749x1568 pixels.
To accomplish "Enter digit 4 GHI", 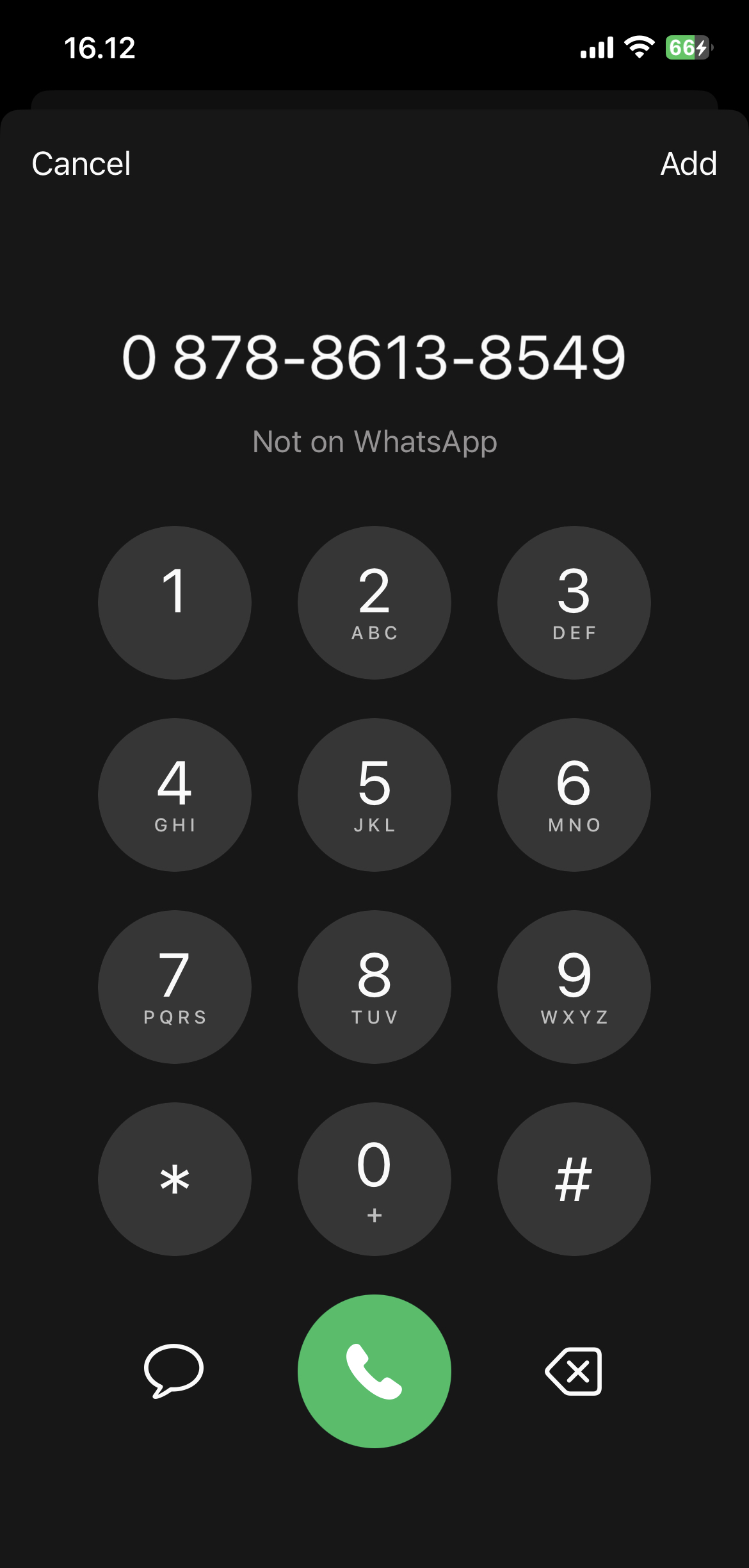I will [175, 795].
